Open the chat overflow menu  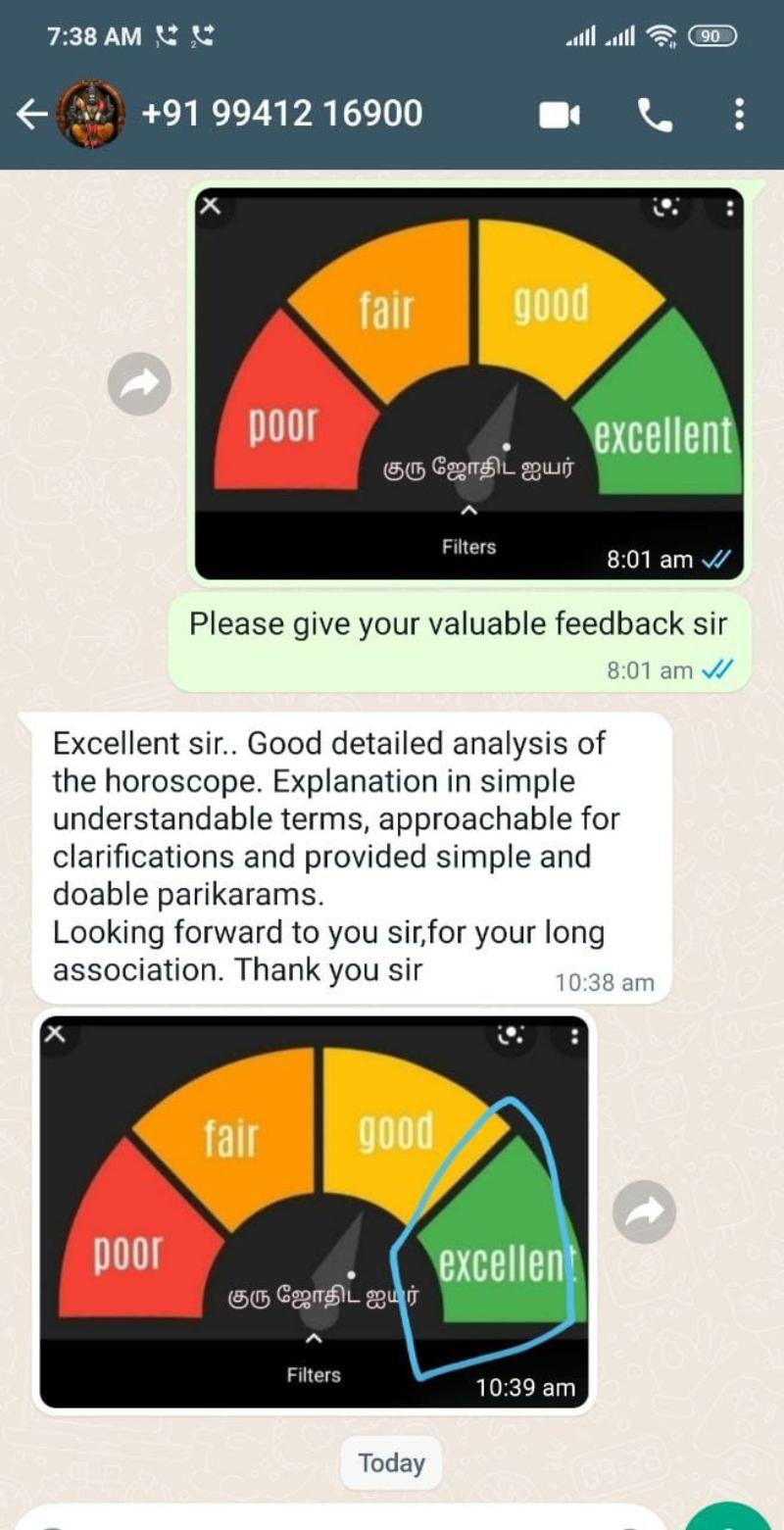pyautogui.click(x=739, y=115)
